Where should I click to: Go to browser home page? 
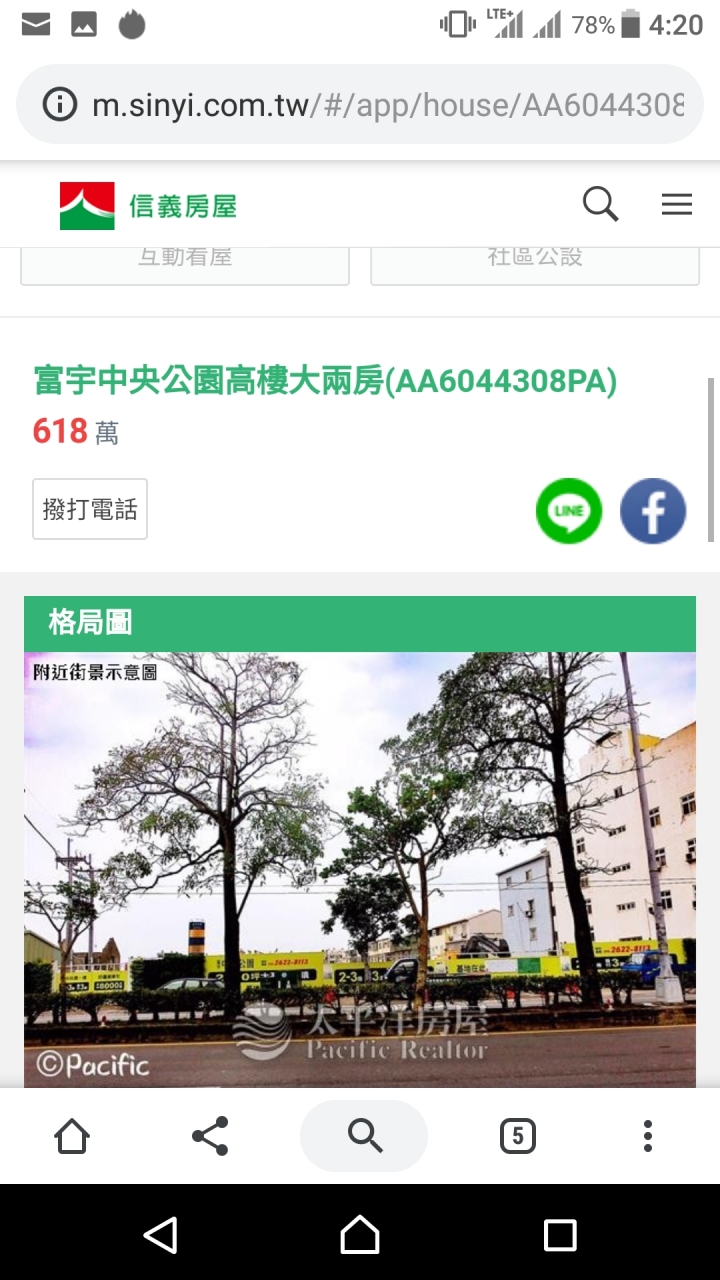72,1136
